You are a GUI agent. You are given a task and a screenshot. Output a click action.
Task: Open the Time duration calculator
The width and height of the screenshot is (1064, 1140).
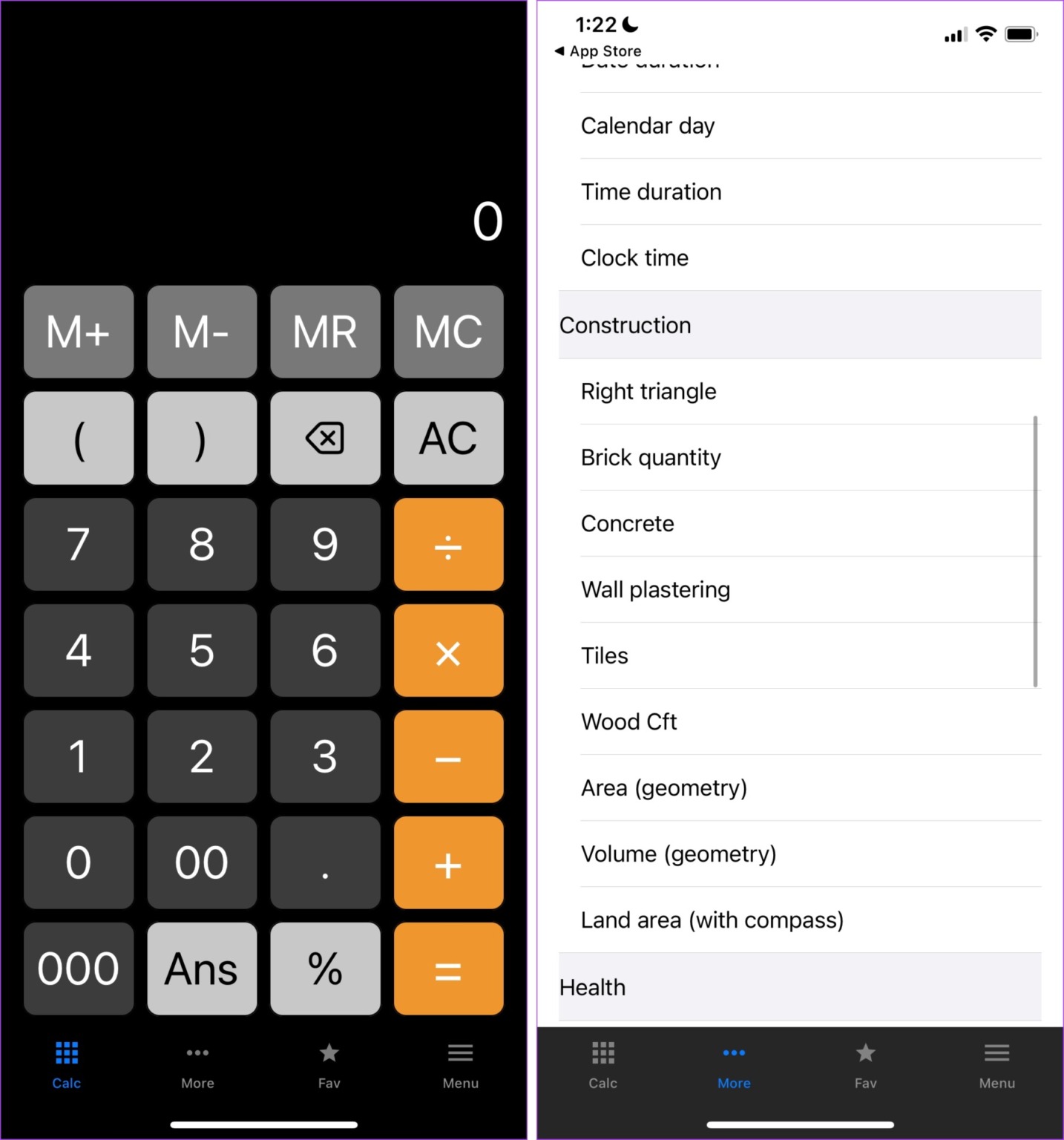(x=651, y=191)
